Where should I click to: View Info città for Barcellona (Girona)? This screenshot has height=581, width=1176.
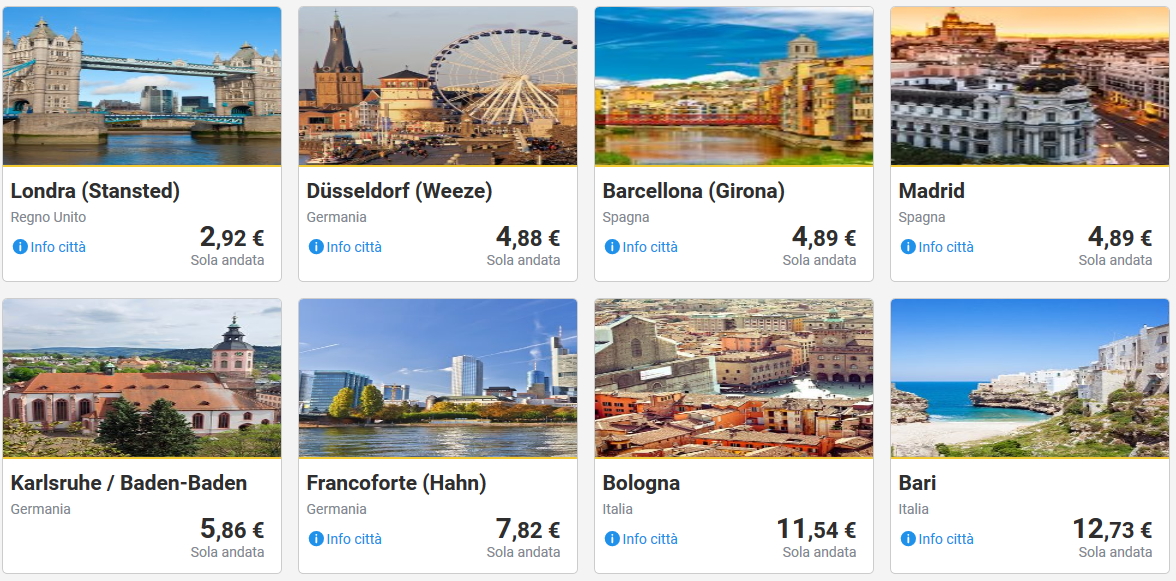pos(642,247)
